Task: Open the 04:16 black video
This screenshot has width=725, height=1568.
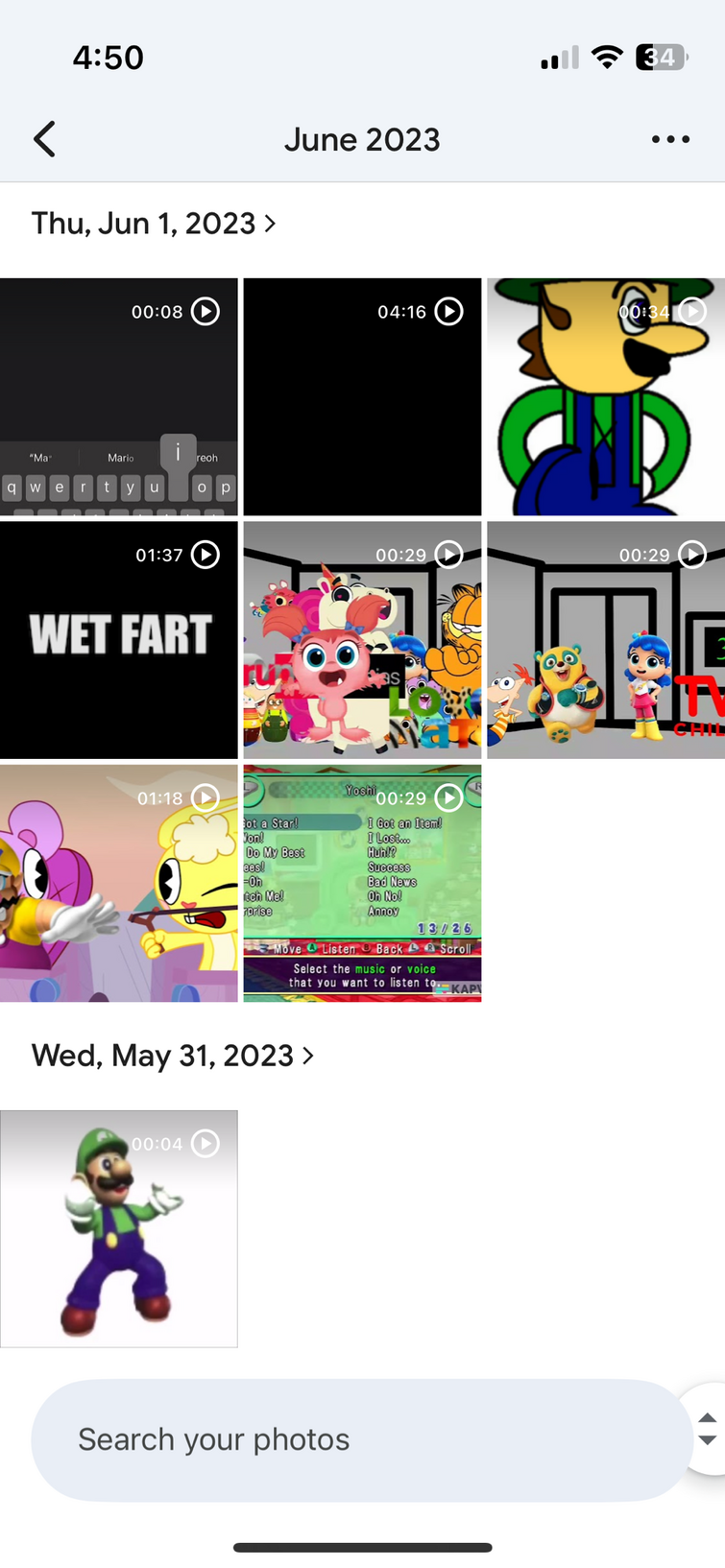Action: [362, 396]
